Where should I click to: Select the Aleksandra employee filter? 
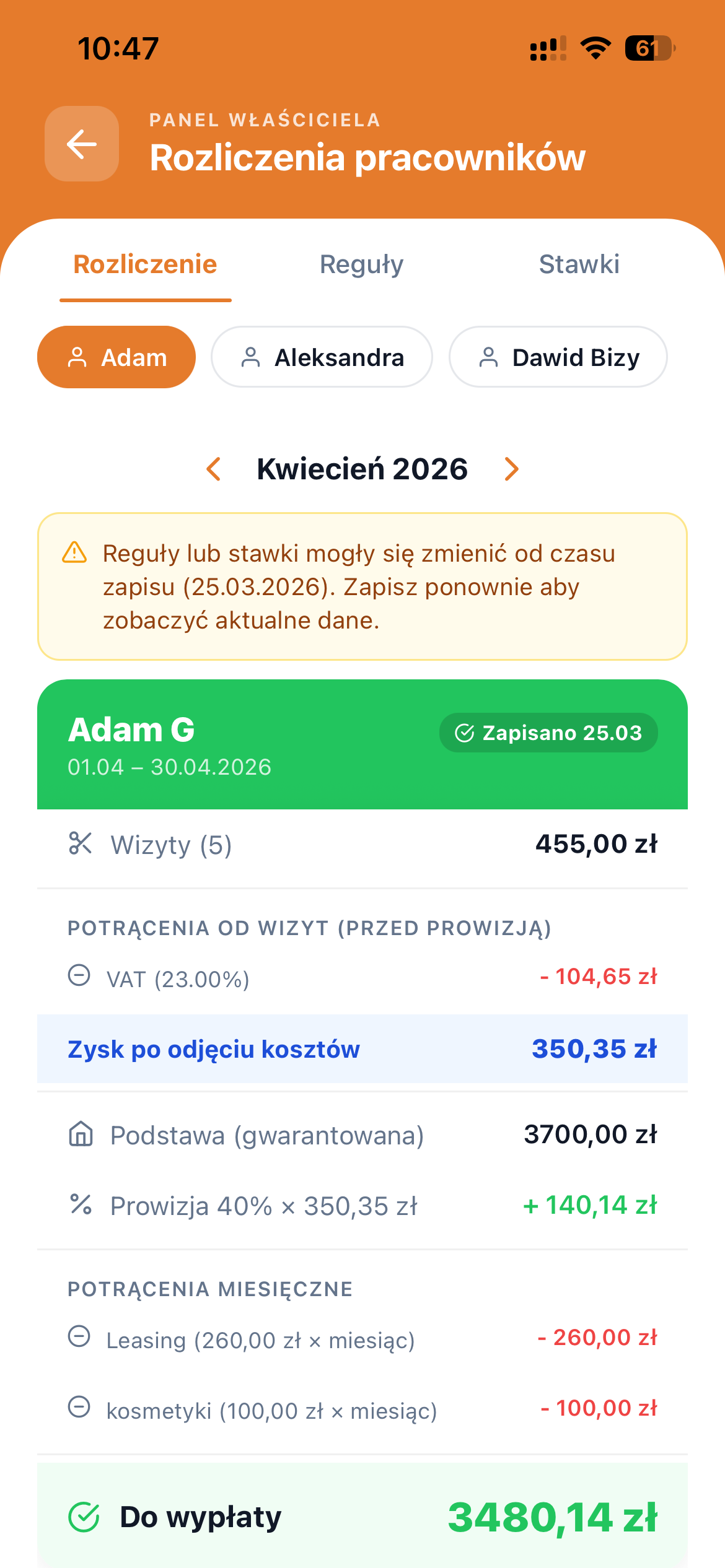(322, 357)
